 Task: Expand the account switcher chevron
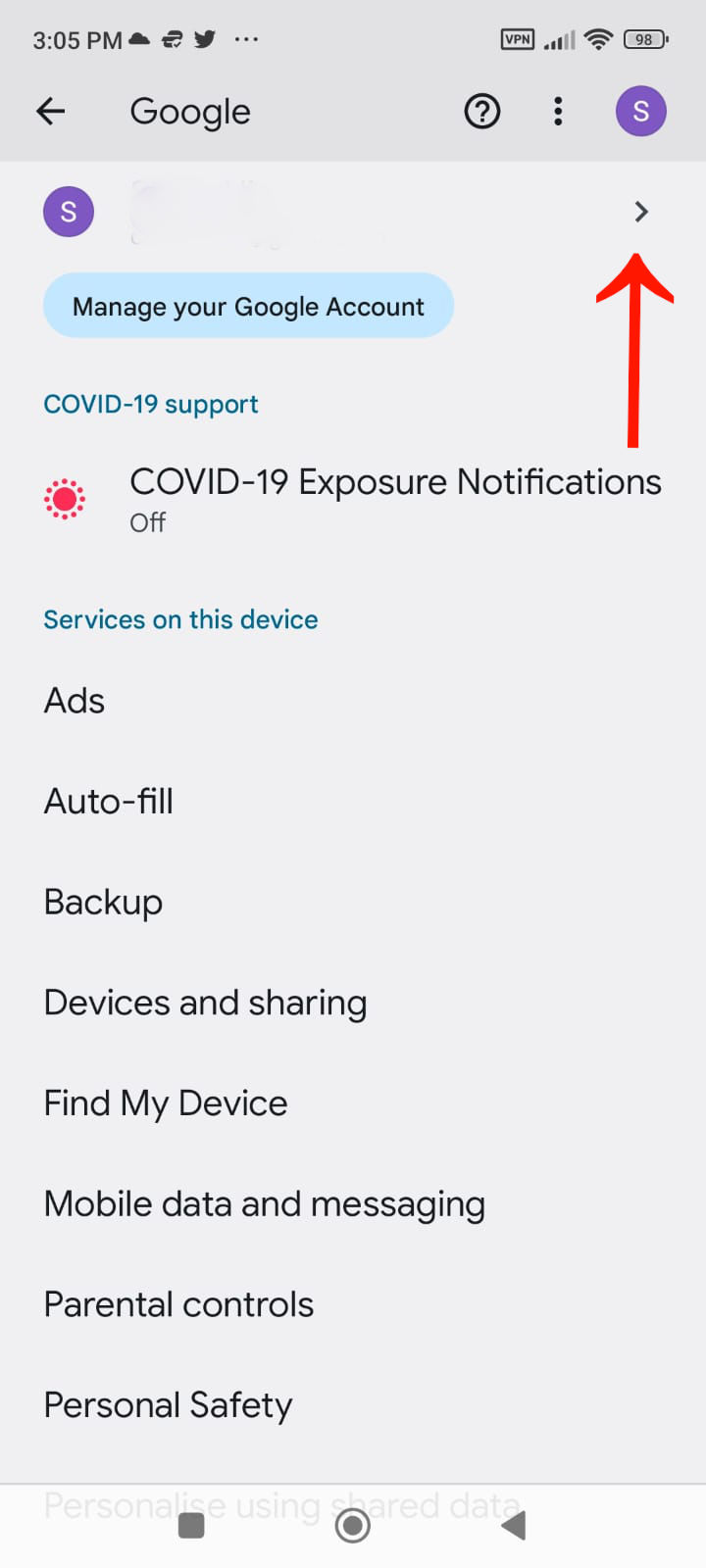640,212
